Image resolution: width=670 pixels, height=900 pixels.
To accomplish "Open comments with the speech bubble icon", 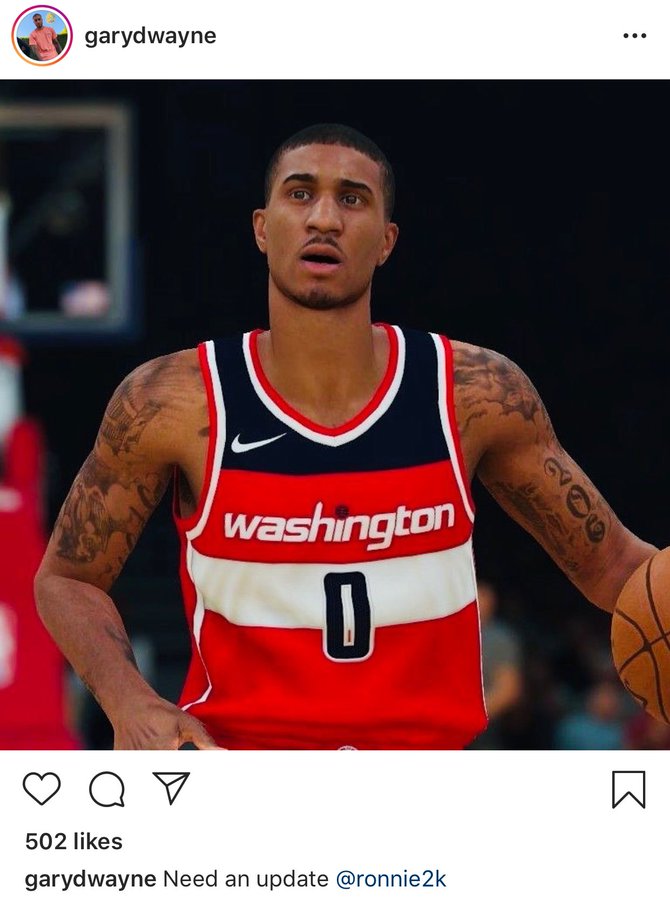I will coord(107,789).
